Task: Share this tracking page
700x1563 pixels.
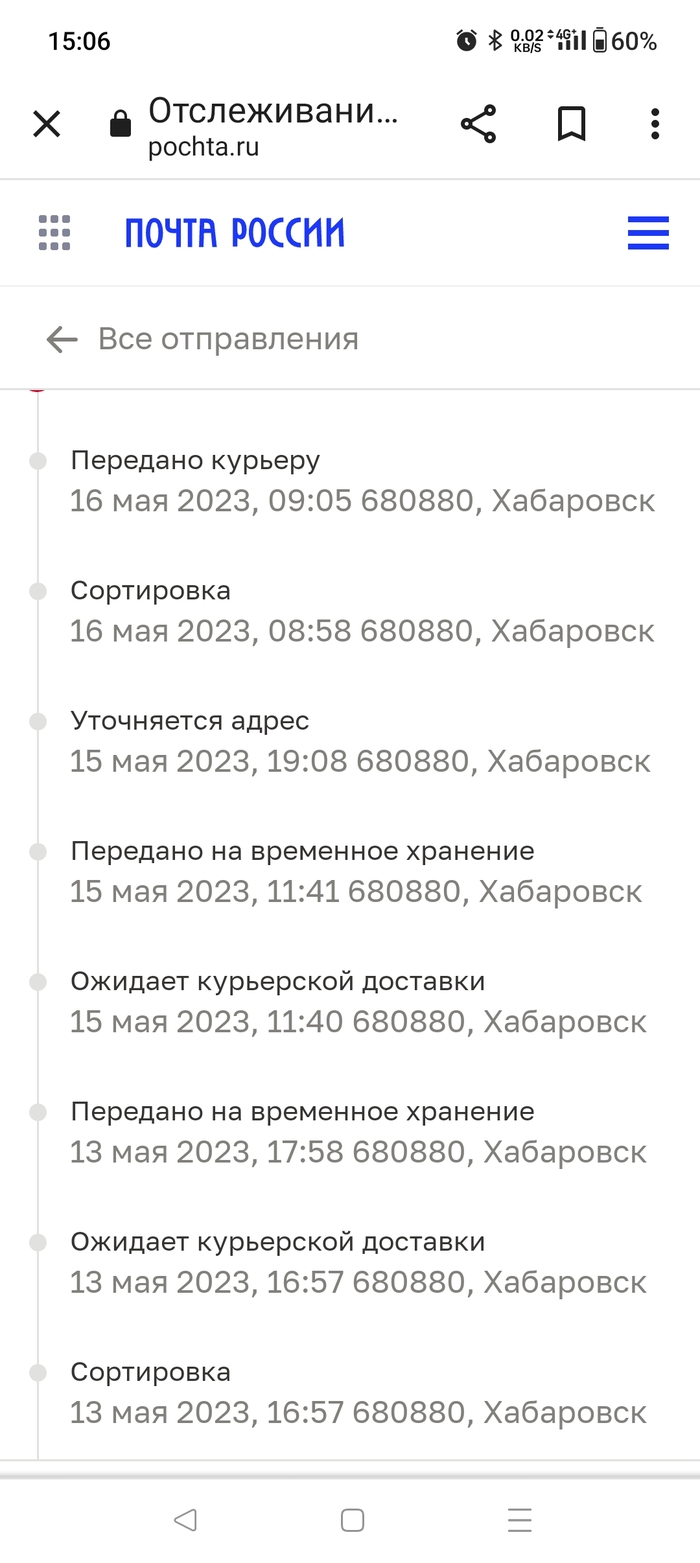Action: pos(478,124)
